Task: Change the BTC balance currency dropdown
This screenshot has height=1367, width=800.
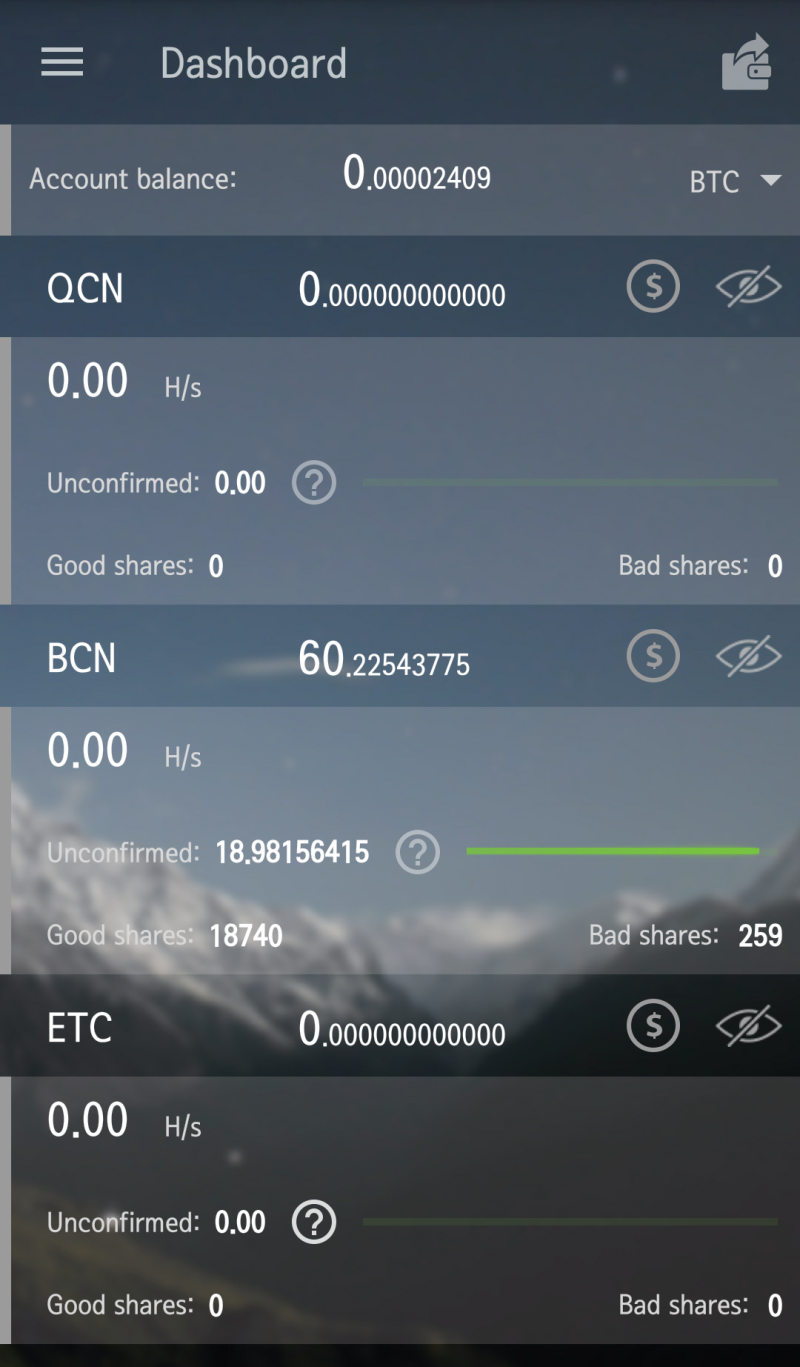Action: [x=734, y=181]
